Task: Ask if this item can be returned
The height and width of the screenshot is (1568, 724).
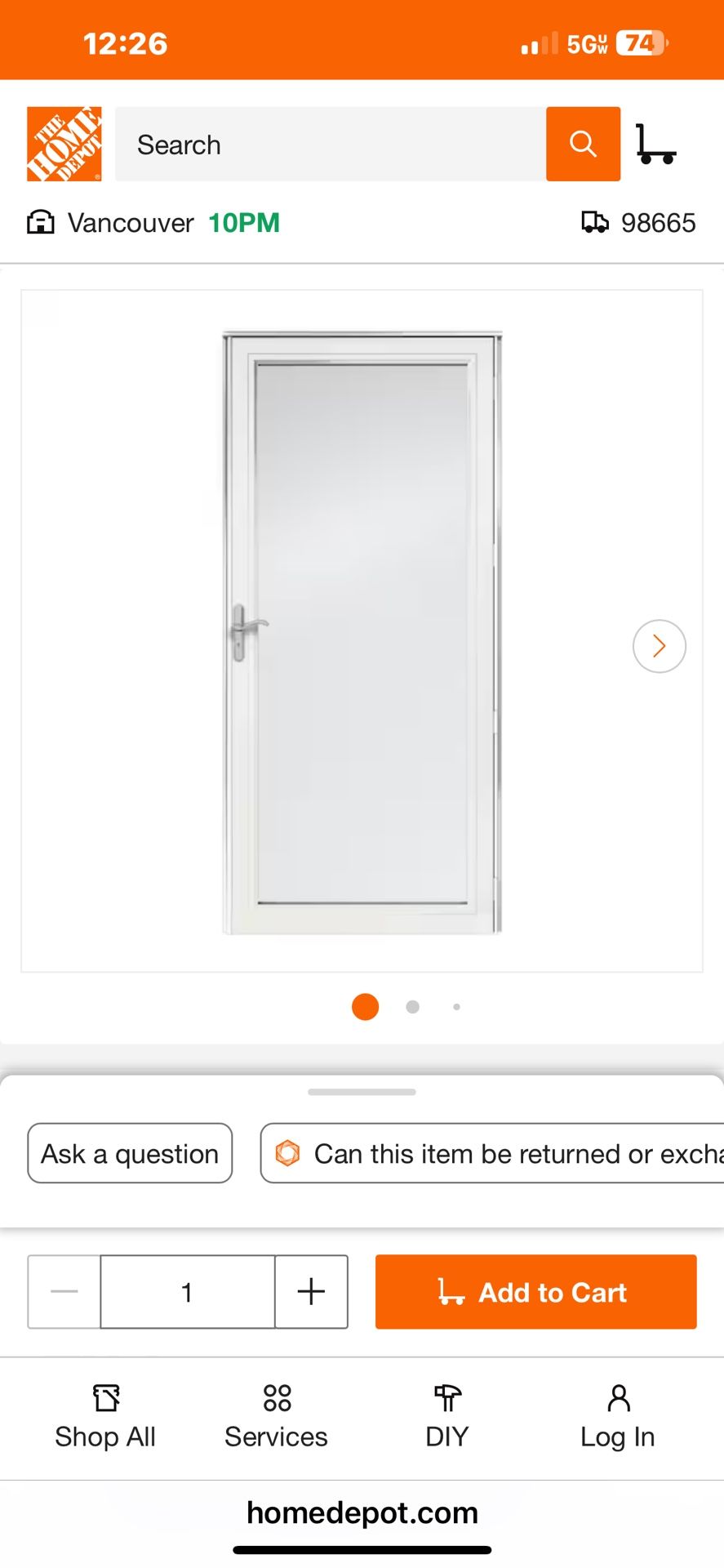Action: pyautogui.click(x=498, y=1154)
